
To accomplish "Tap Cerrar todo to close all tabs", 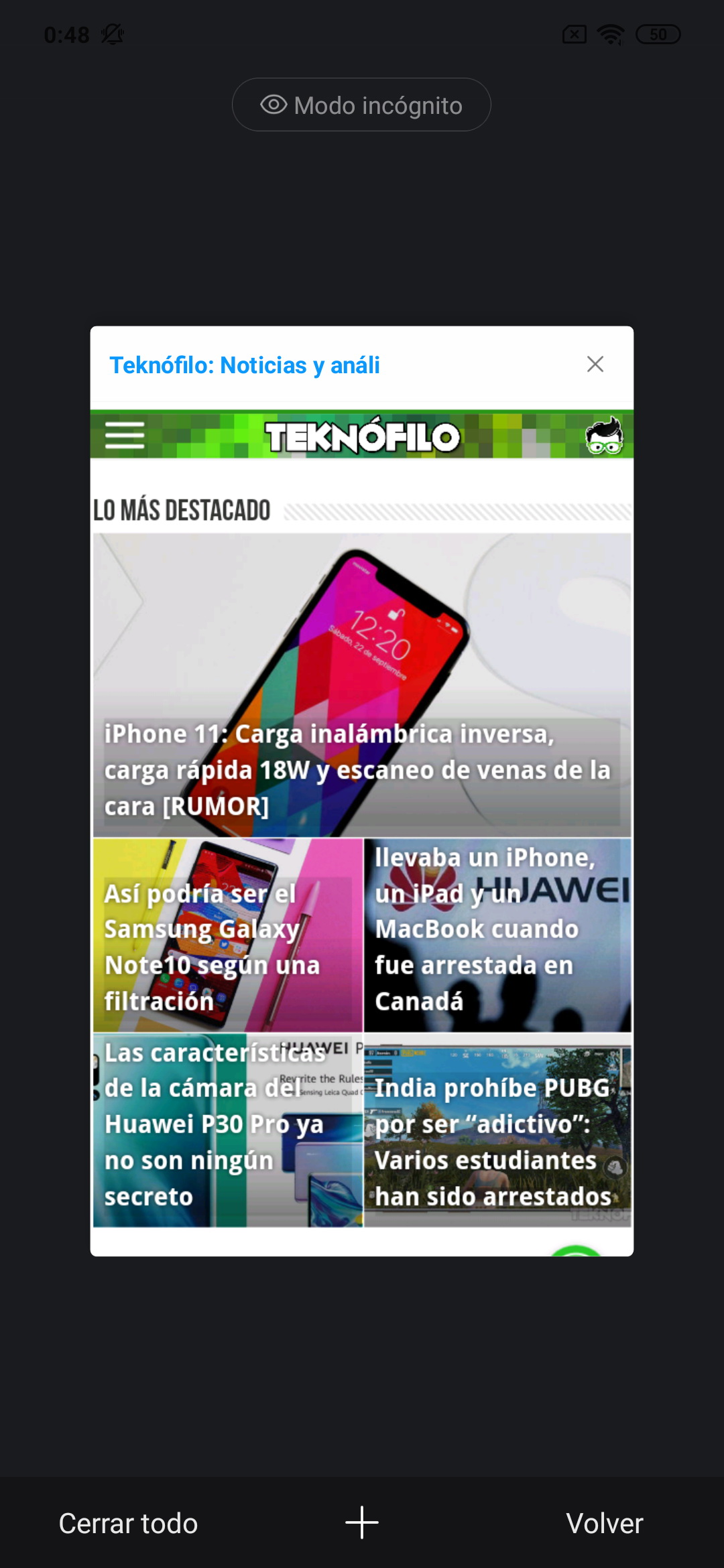I will click(128, 1523).
